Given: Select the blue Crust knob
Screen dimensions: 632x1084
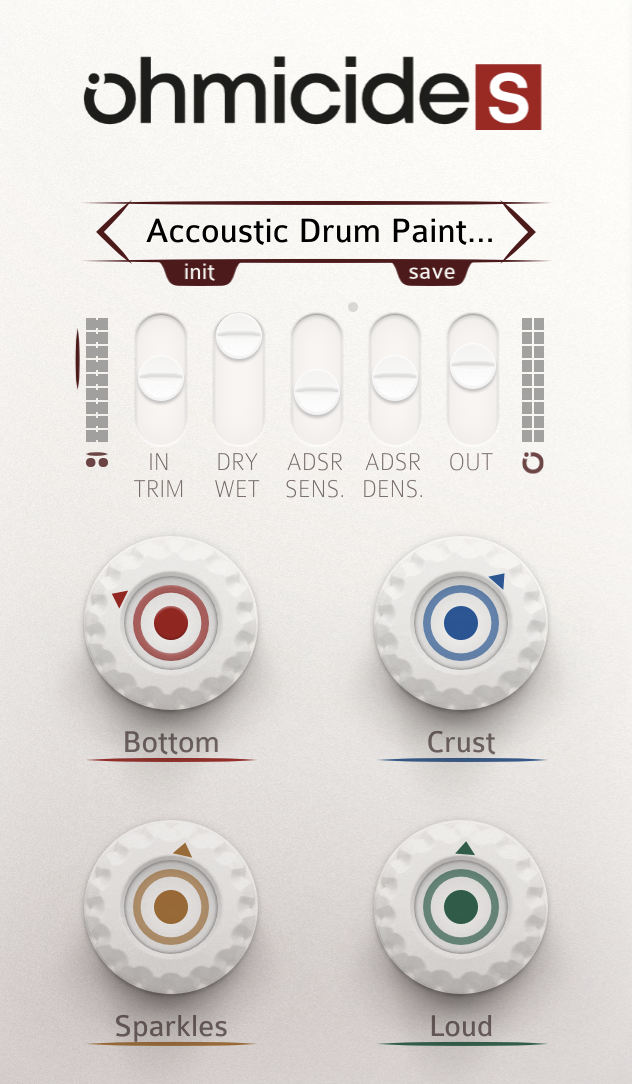Looking at the screenshot, I should coord(460,623).
